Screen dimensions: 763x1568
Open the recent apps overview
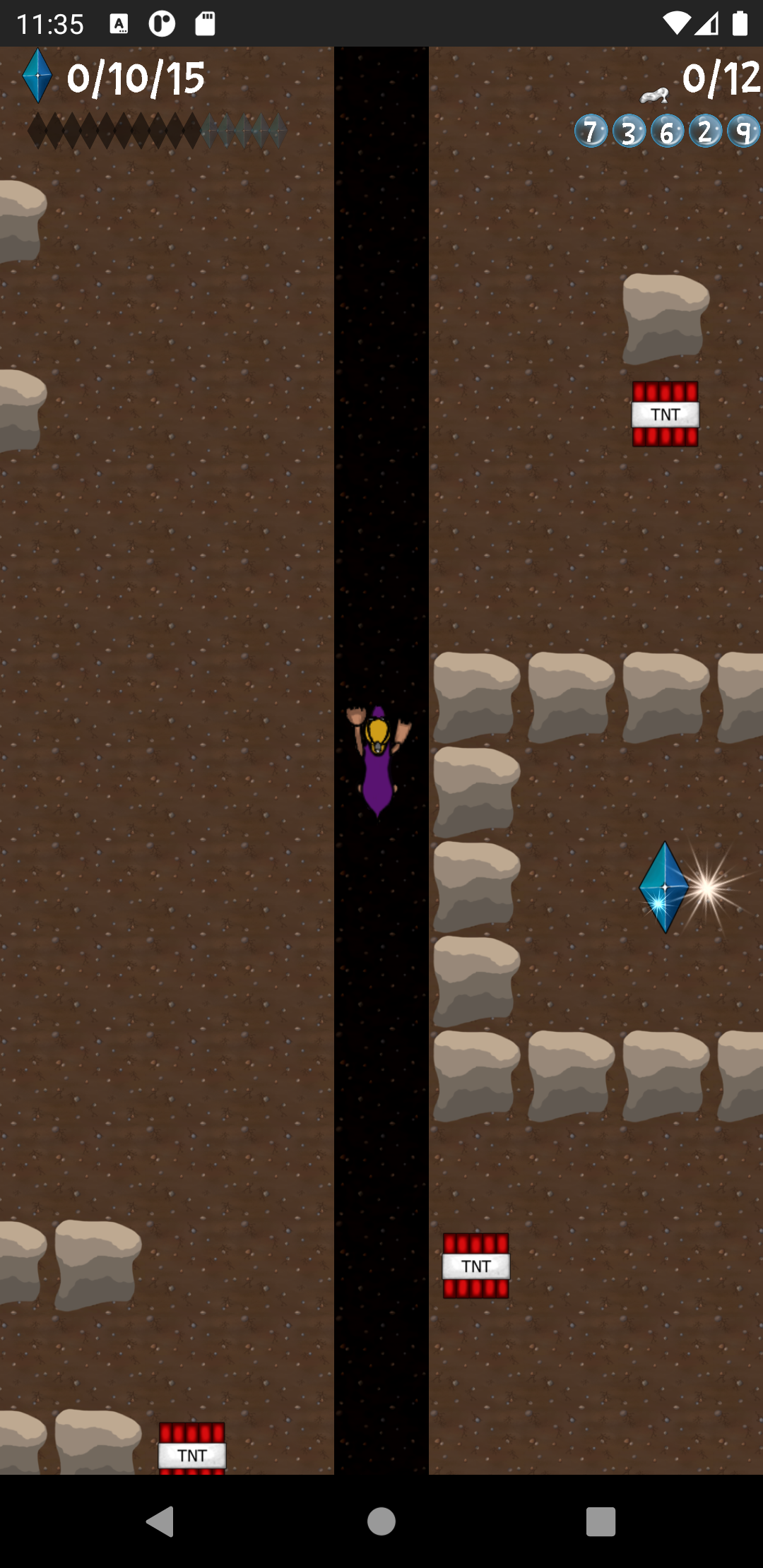click(x=601, y=1521)
